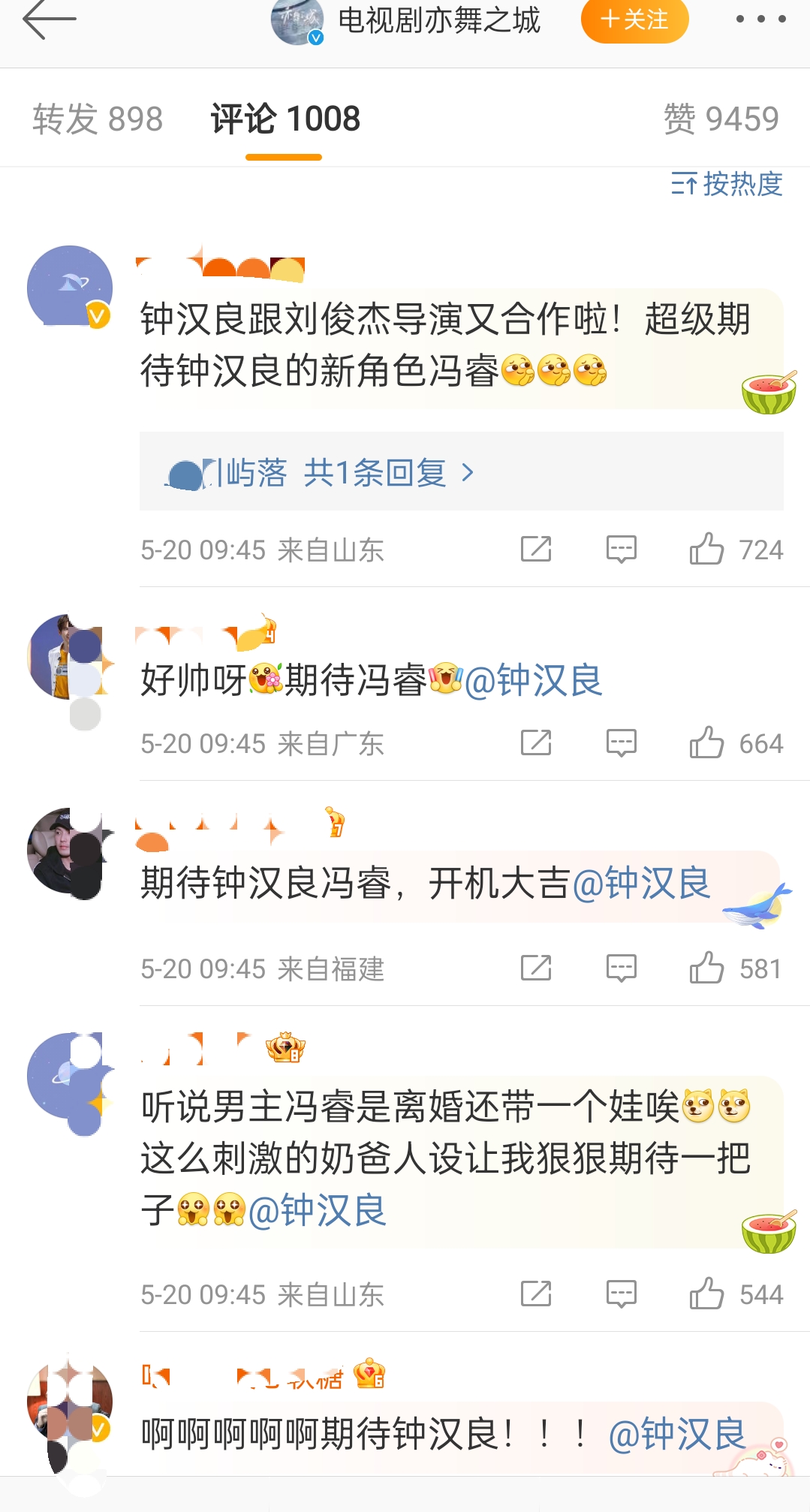Image resolution: width=810 pixels, height=1512 pixels.
Task: Tap the forward icon on the 好帅呀 comment
Action: [534, 744]
